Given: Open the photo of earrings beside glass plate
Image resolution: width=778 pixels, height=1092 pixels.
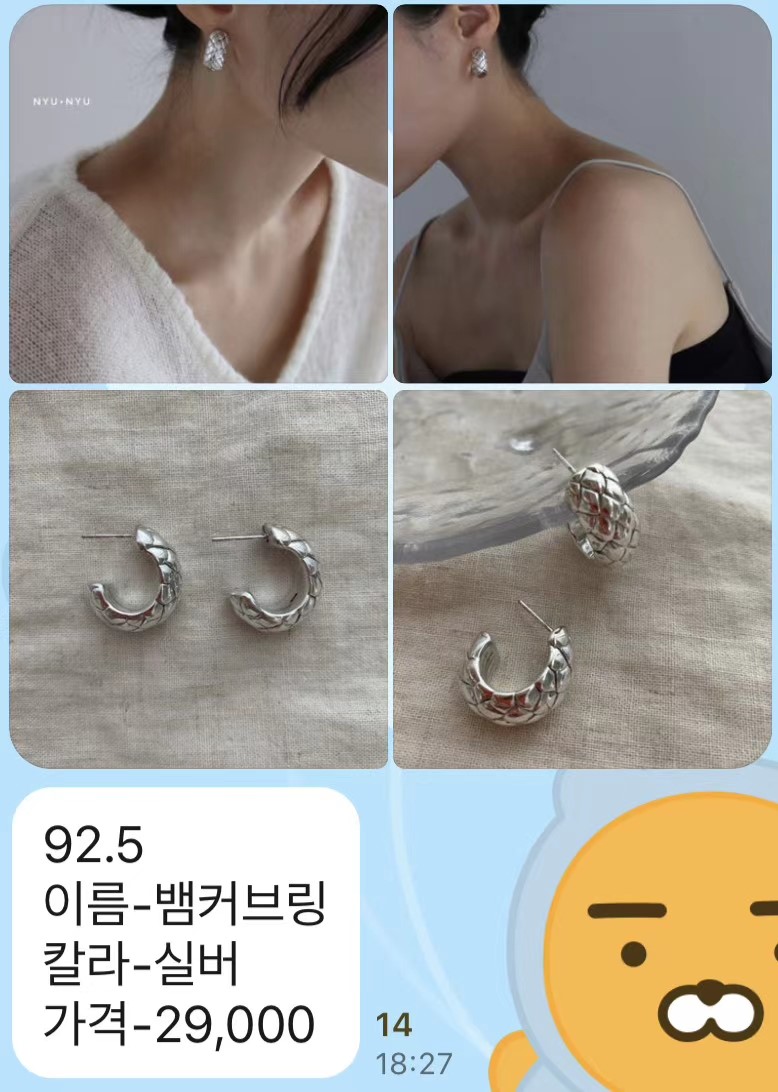Looking at the screenshot, I should point(582,579).
